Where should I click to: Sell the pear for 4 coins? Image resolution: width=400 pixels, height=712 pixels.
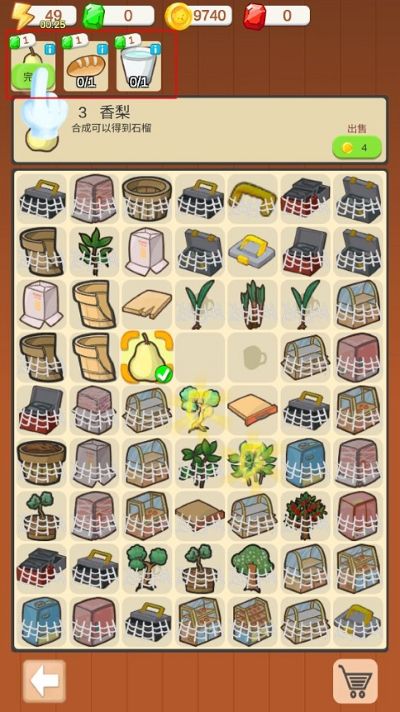tap(357, 148)
